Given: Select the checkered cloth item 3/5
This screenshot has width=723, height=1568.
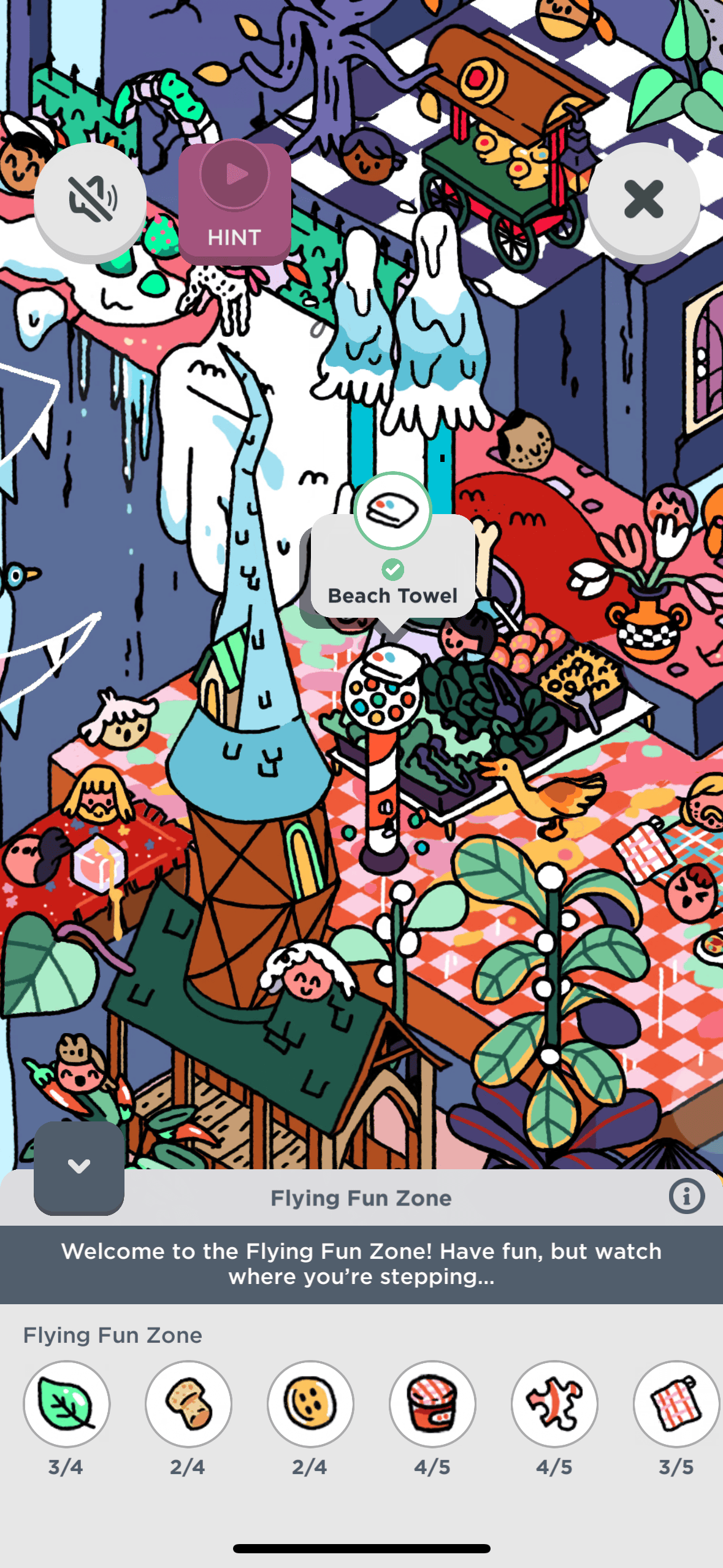Looking at the screenshot, I should pyautogui.click(x=676, y=1404).
